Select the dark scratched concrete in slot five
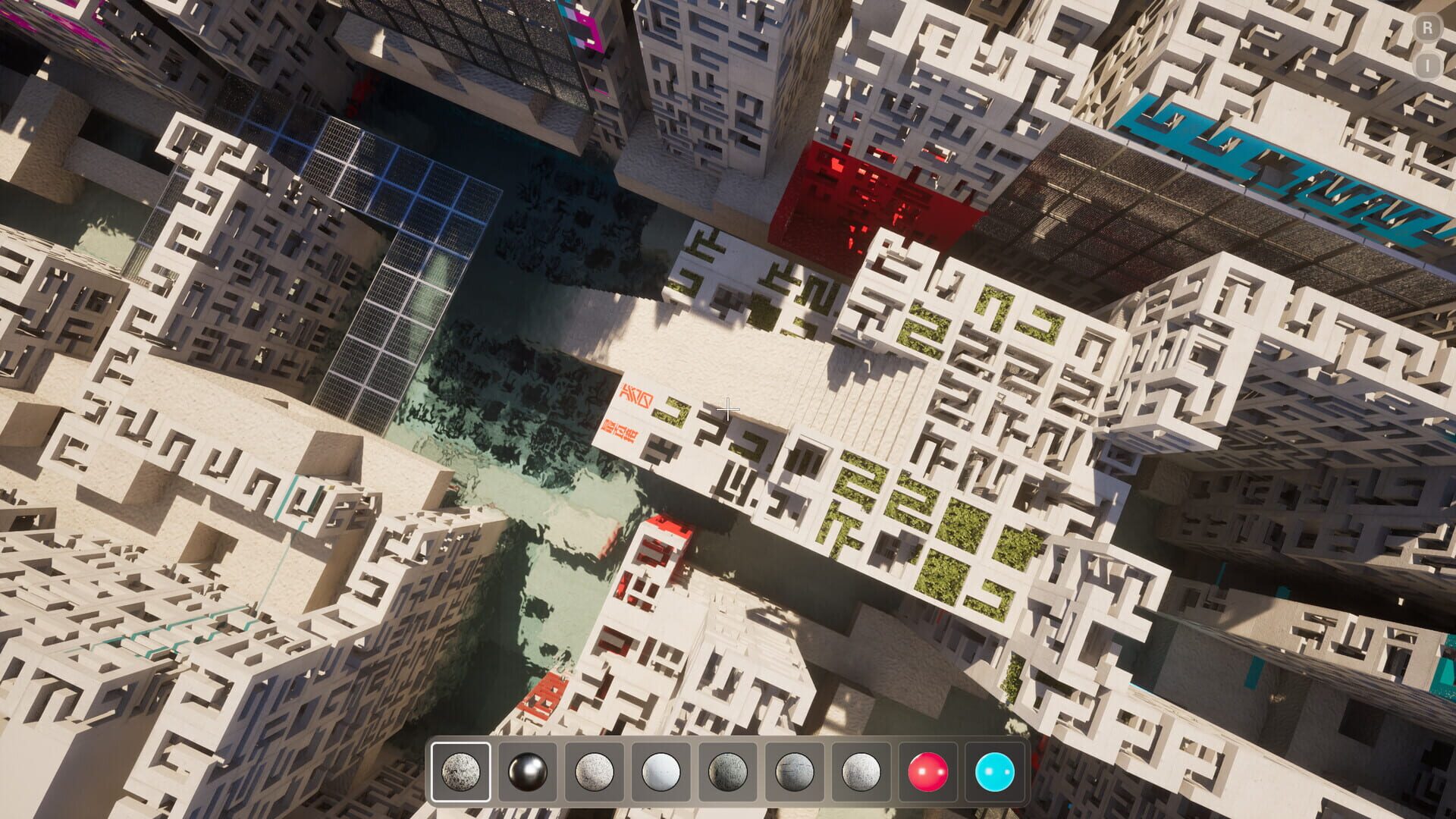1456x819 pixels. pos(727,772)
